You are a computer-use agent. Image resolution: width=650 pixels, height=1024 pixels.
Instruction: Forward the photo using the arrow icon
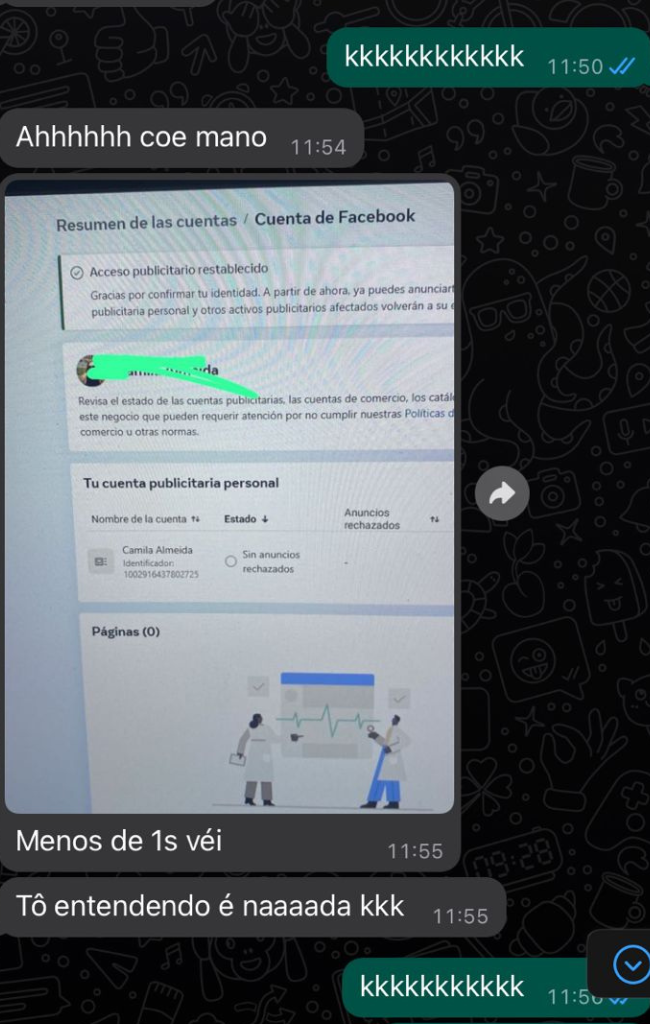click(x=502, y=492)
